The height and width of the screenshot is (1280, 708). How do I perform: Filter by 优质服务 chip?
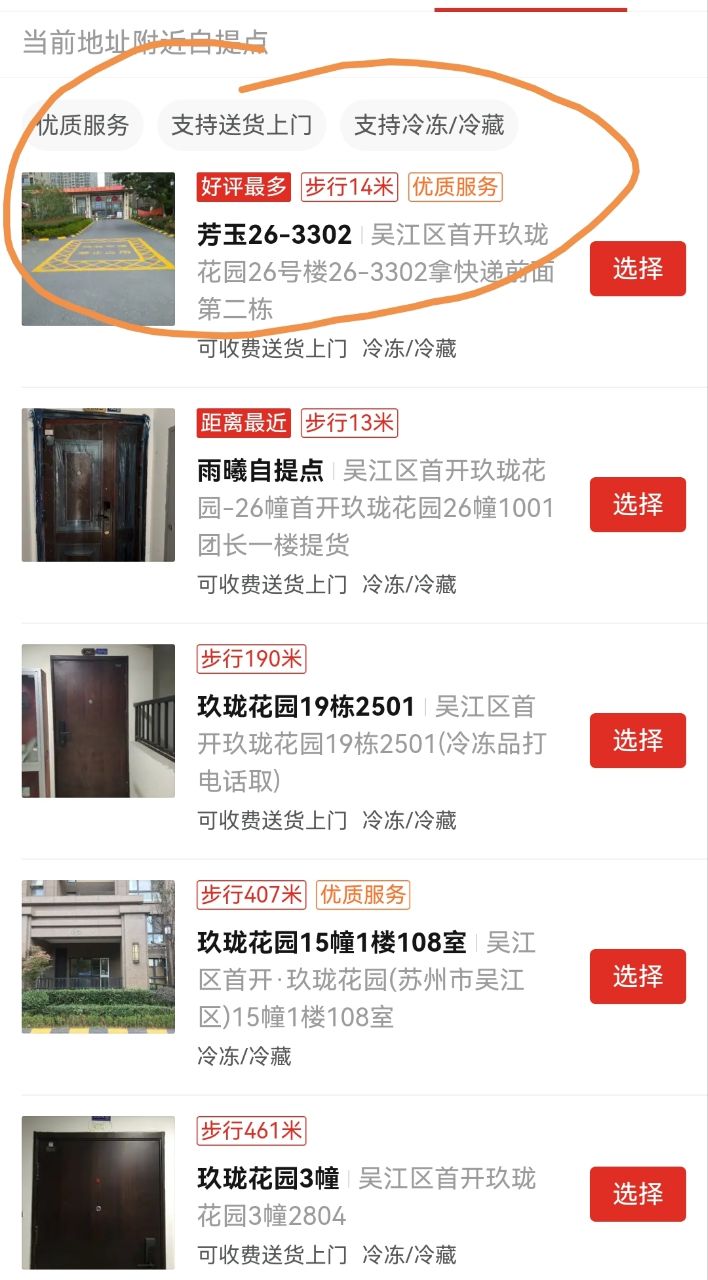[83, 125]
